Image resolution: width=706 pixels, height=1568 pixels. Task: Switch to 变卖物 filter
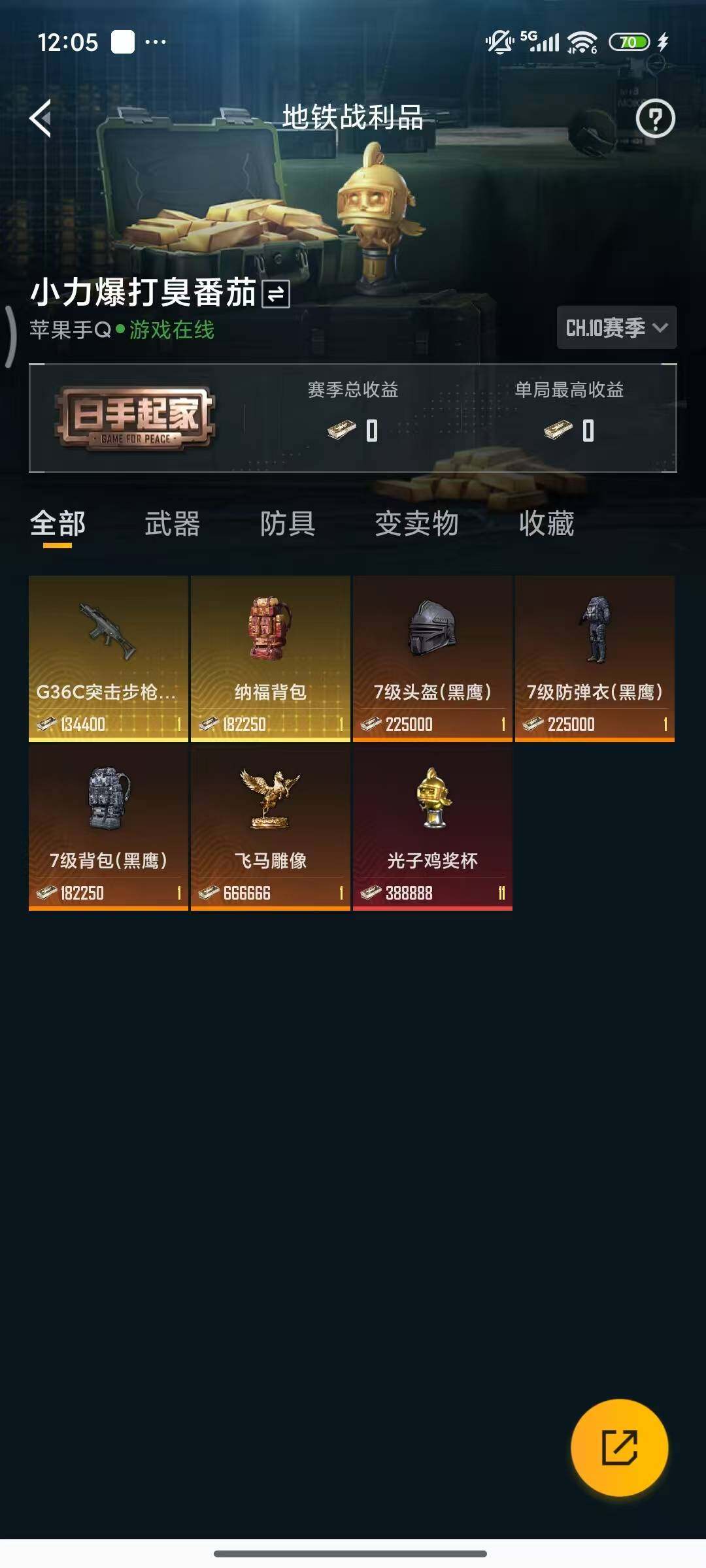tap(416, 523)
